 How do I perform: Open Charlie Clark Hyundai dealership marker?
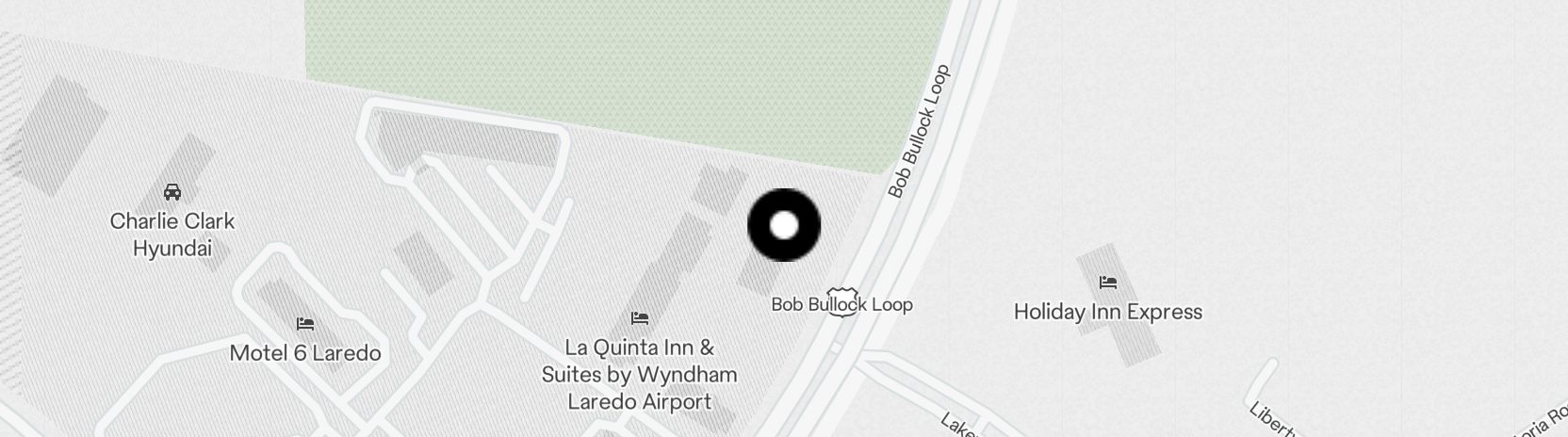pos(172,192)
